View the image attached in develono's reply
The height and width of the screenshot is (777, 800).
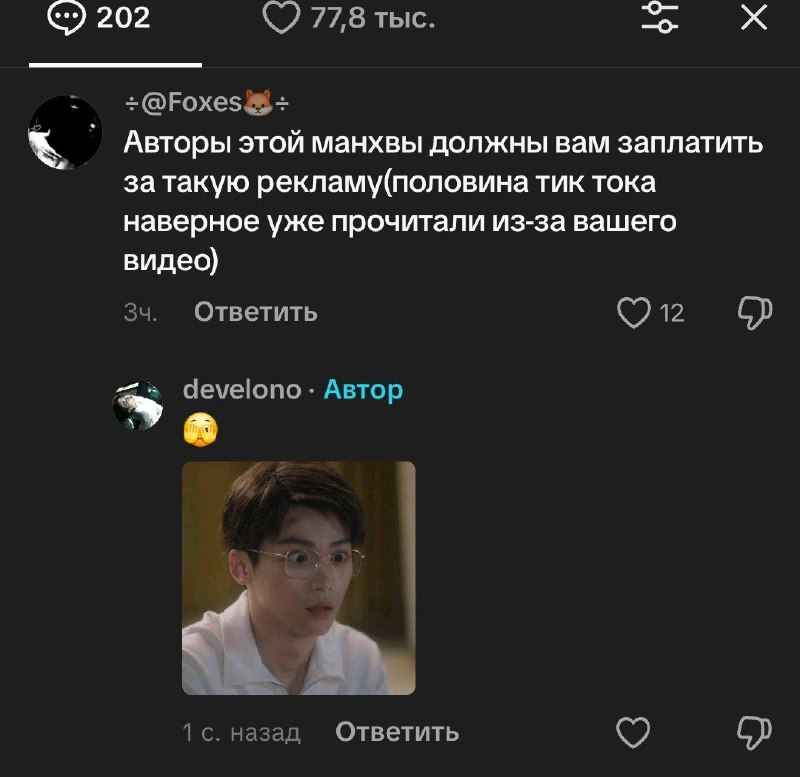point(298,577)
